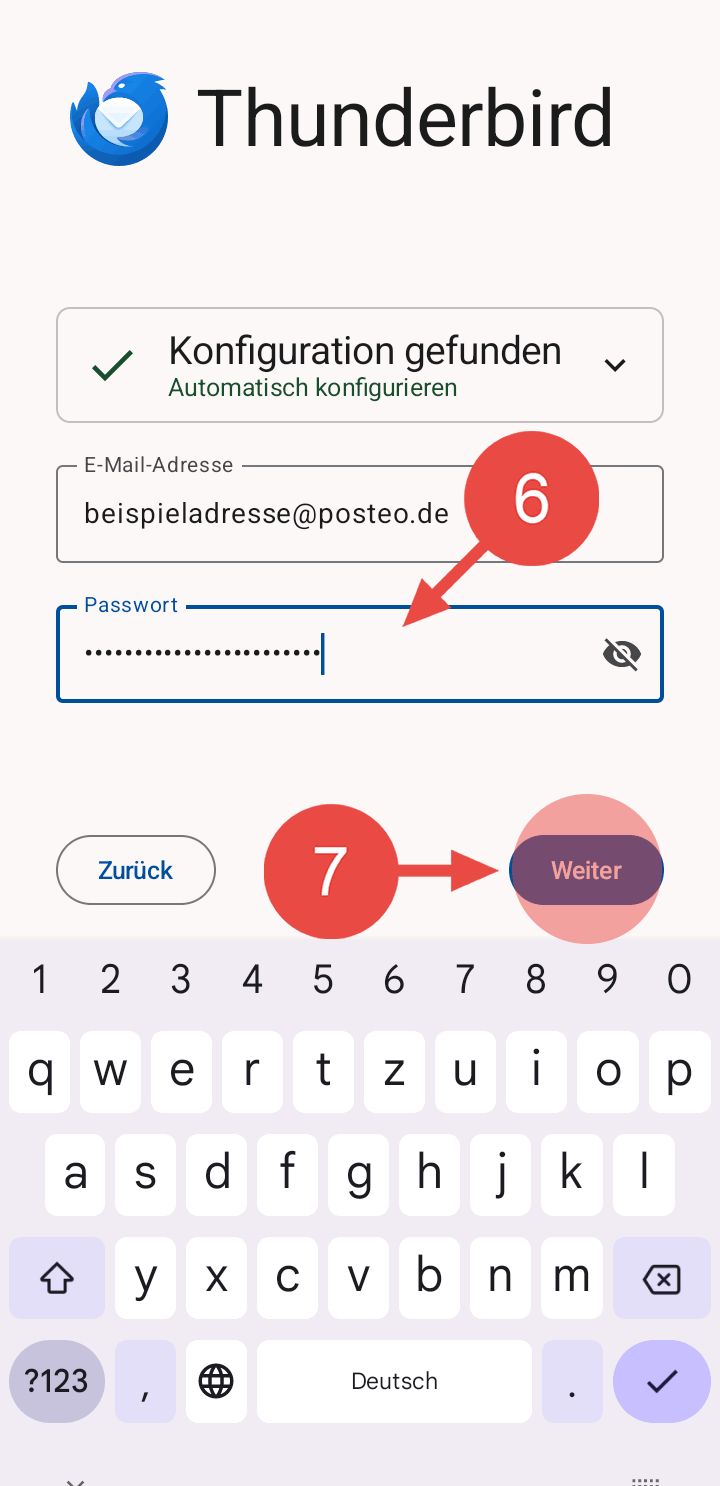This screenshot has width=720, height=1486.
Task: Enable shift on the keyboard
Action: click(57, 1278)
